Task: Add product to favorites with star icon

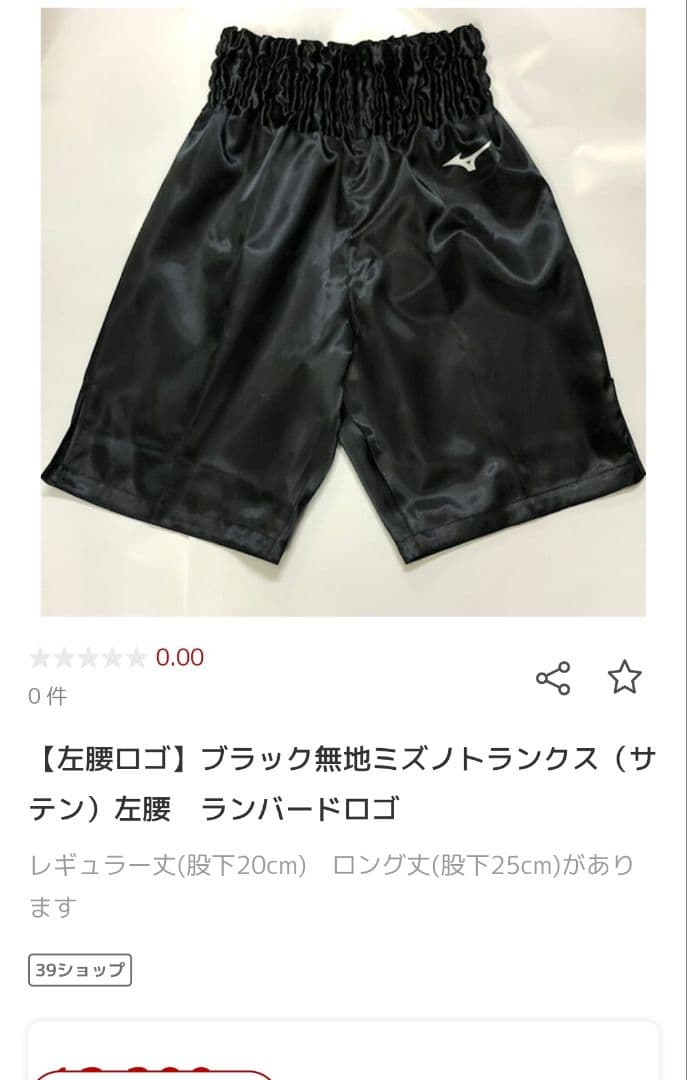Action: pos(625,678)
